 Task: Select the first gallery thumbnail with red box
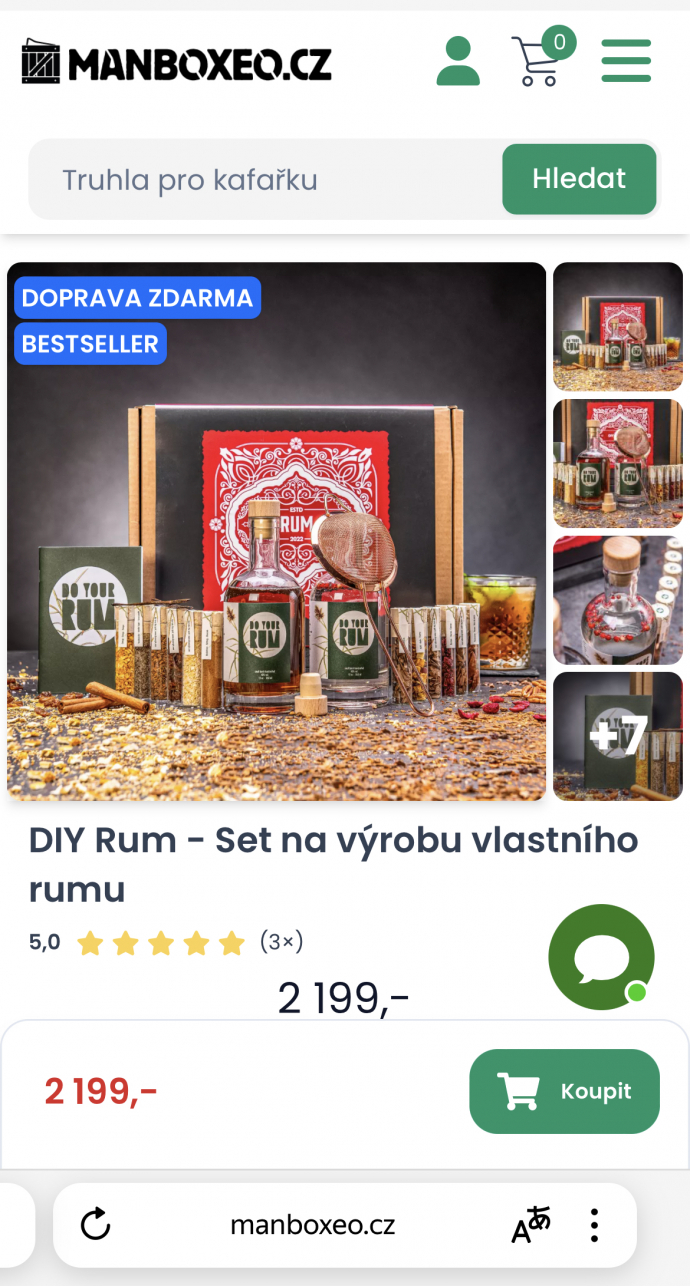coord(618,327)
